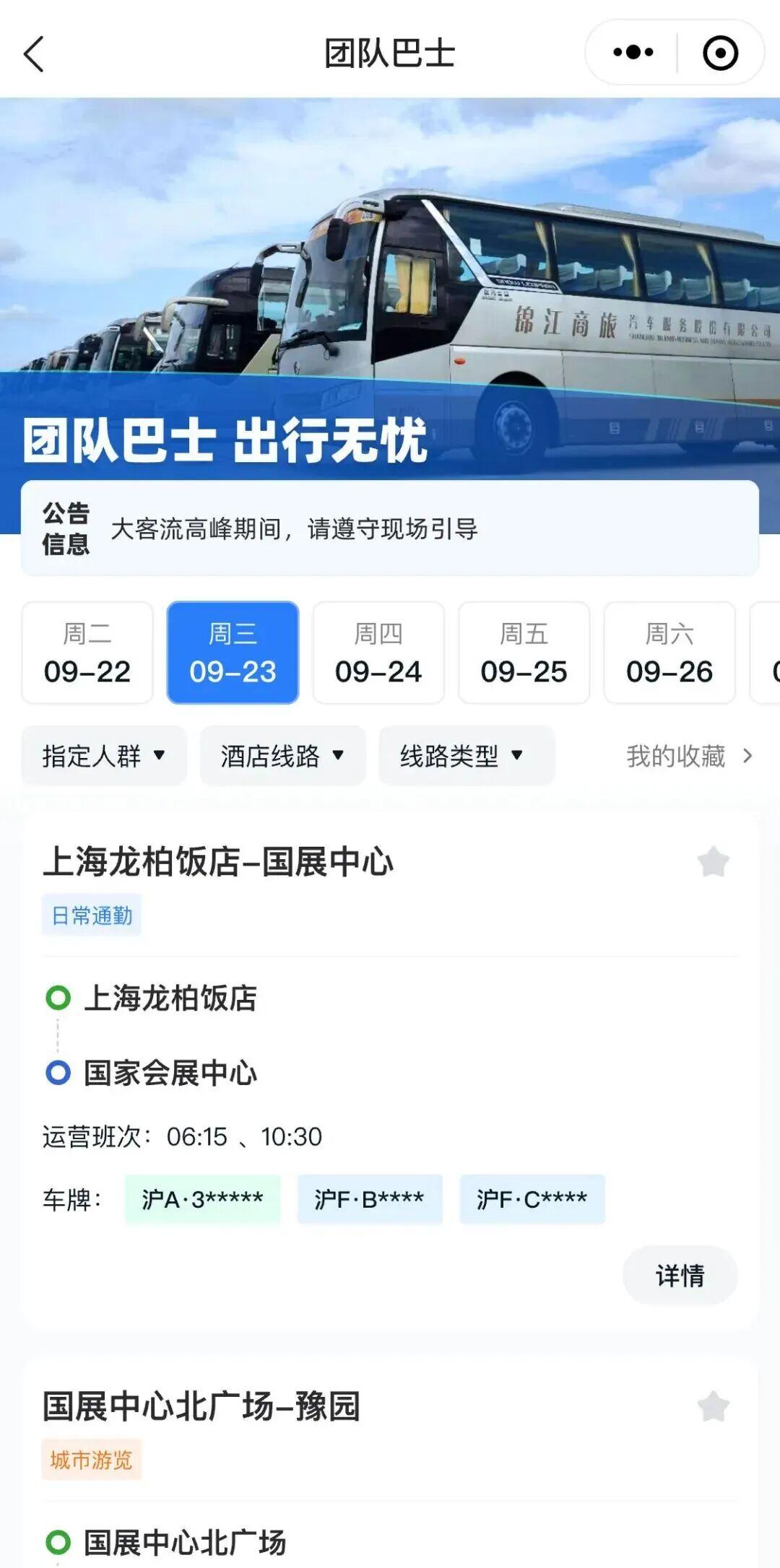Open 我的收藏 favorites list
Image resolution: width=780 pixels, height=1568 pixels.
point(690,756)
